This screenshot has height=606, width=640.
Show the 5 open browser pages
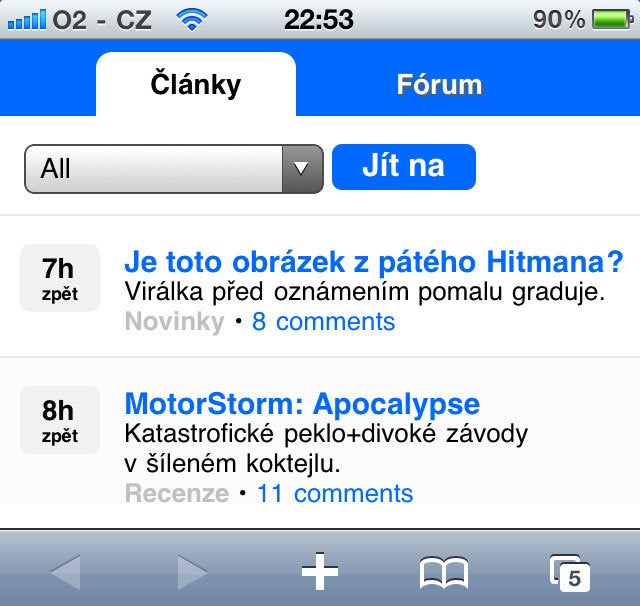click(x=569, y=573)
